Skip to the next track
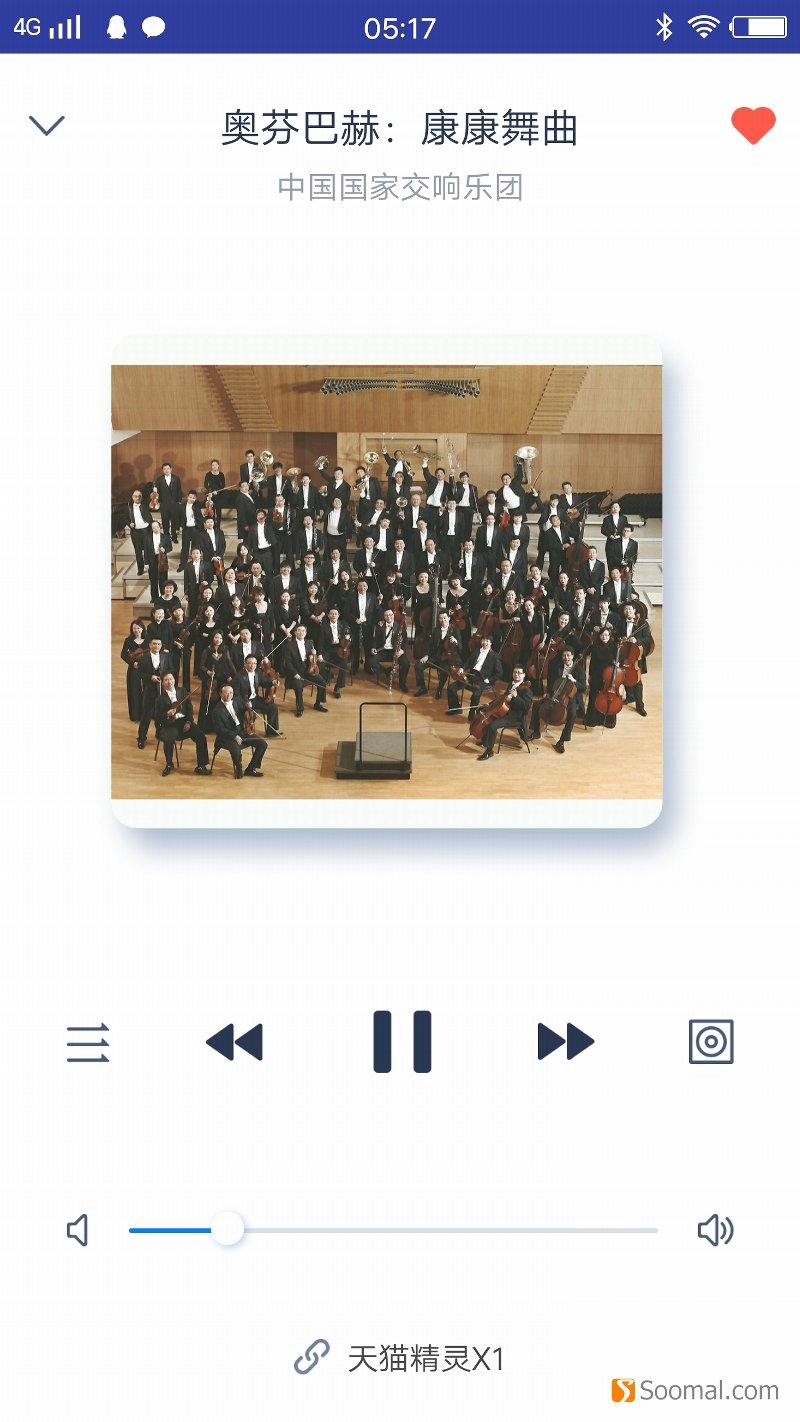 coord(566,1042)
